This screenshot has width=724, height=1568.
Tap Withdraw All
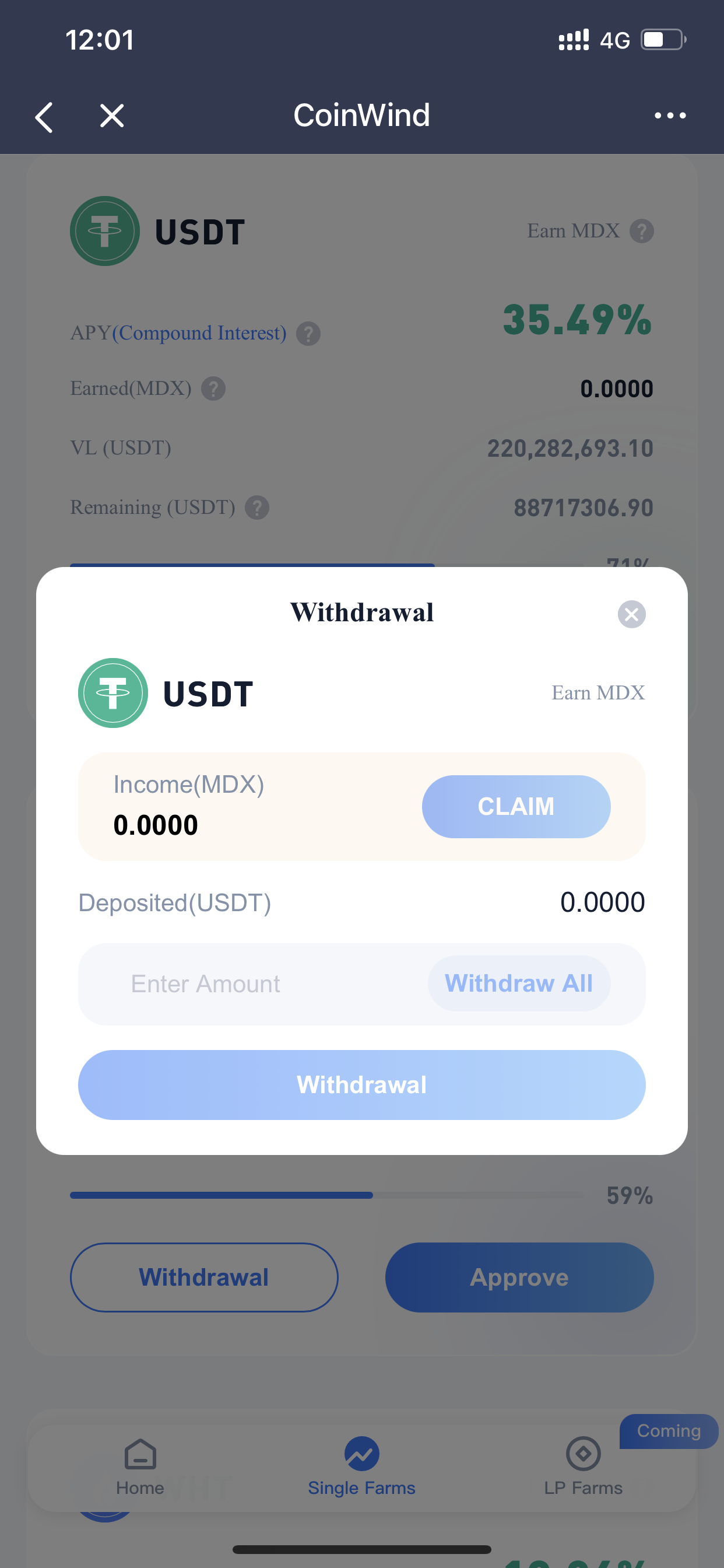(x=518, y=983)
